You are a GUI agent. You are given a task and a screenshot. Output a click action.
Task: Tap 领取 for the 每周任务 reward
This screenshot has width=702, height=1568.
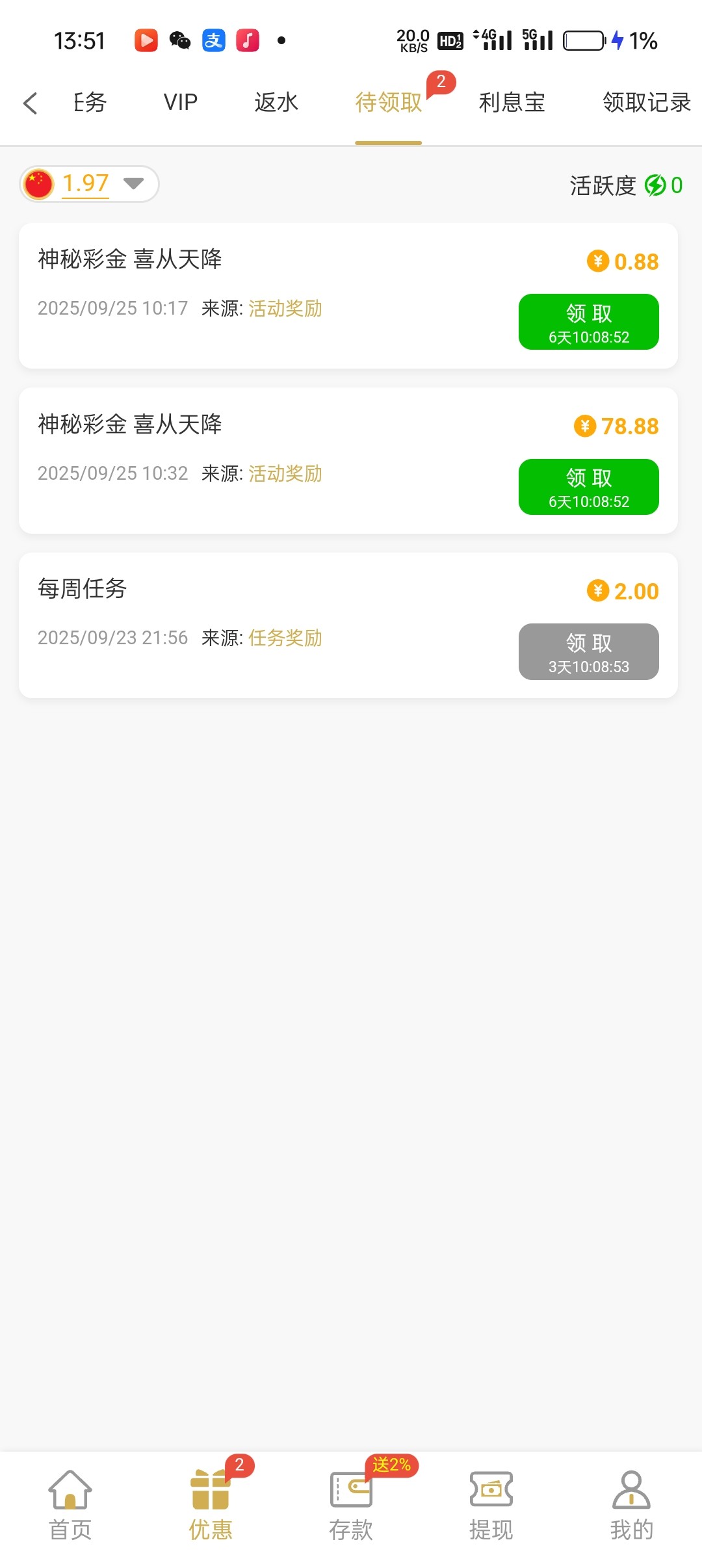(x=588, y=651)
